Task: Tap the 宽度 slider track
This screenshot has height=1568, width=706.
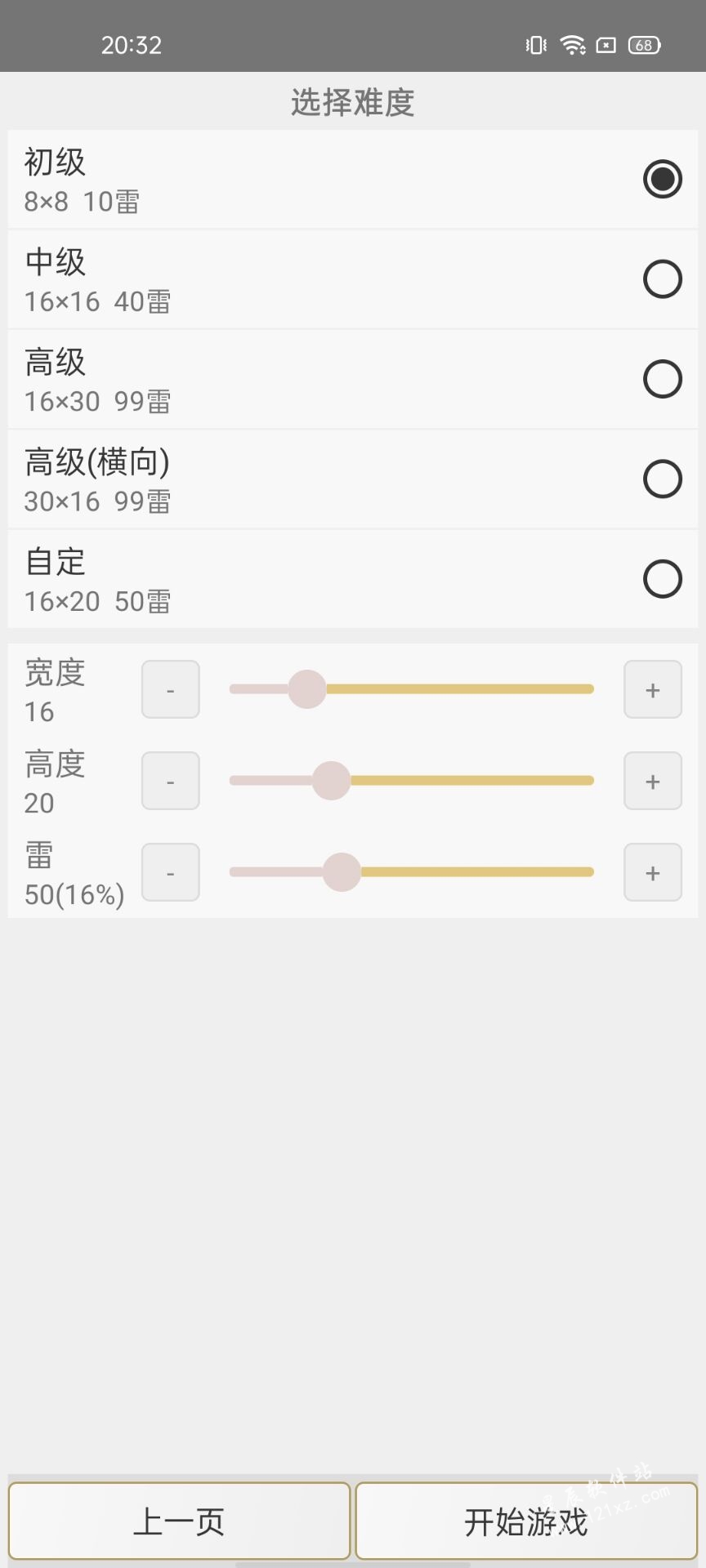Action: [x=412, y=689]
